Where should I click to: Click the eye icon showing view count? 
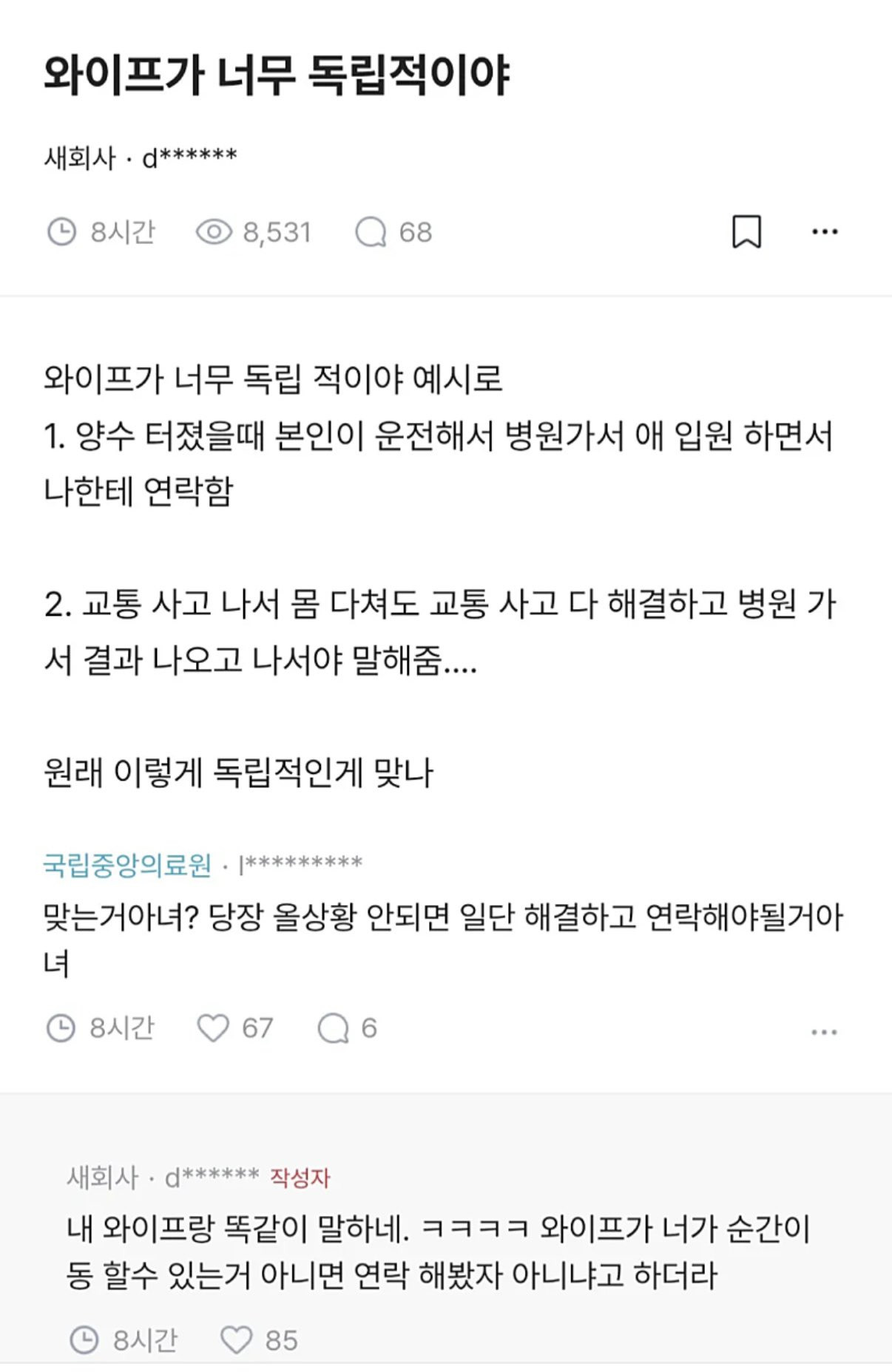coord(214,232)
